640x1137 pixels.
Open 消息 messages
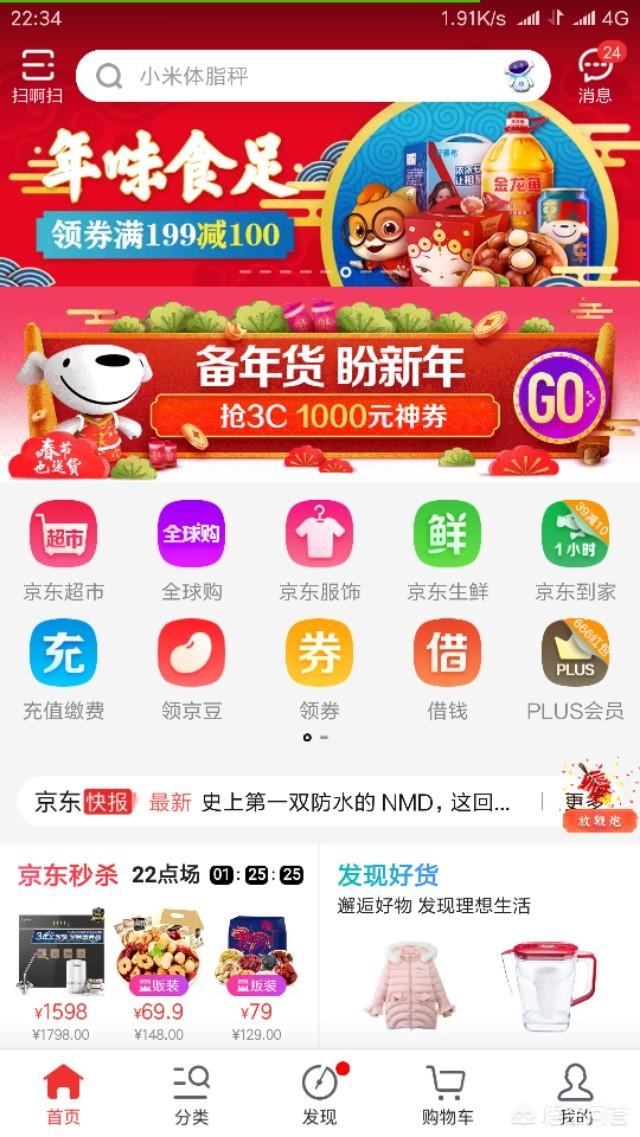click(596, 74)
